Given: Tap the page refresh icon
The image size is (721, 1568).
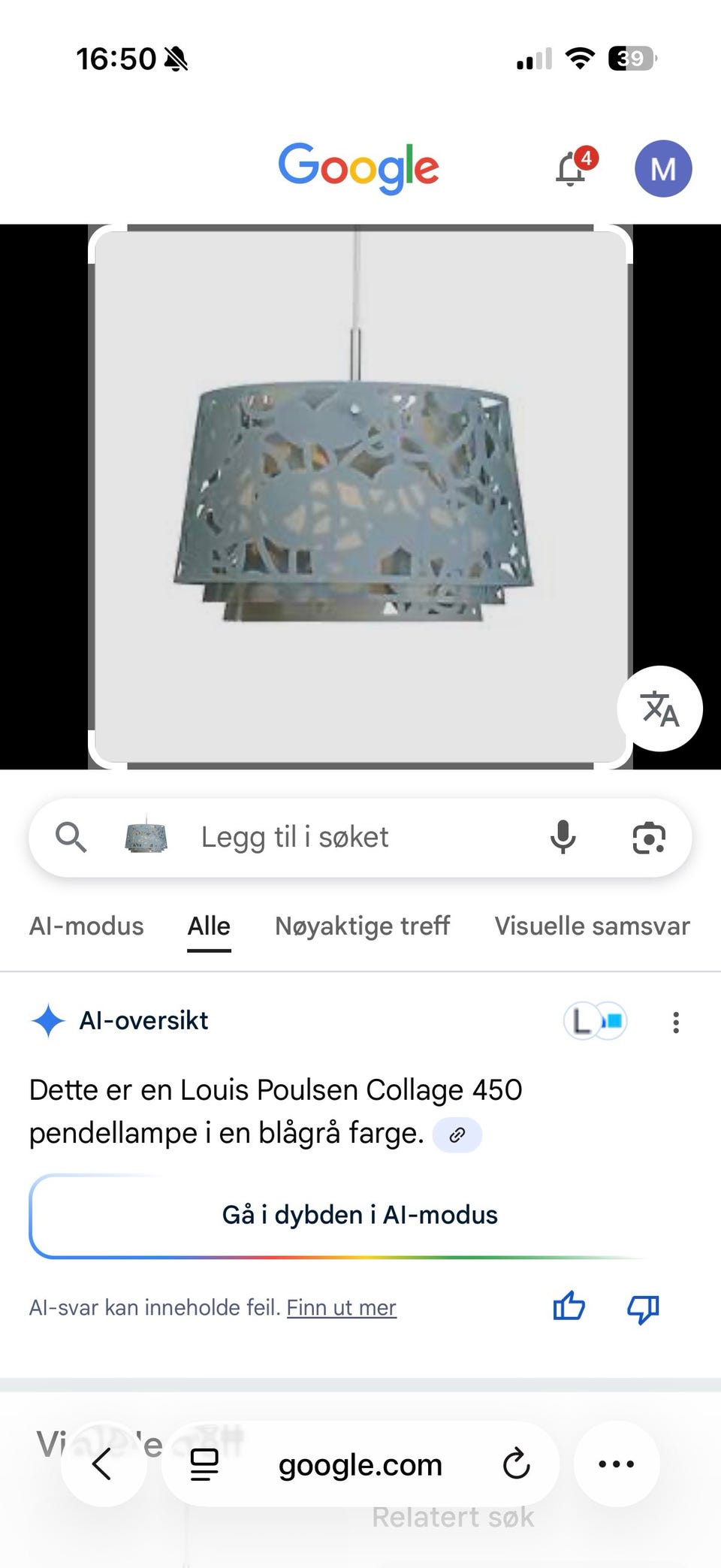Looking at the screenshot, I should (x=516, y=1464).
